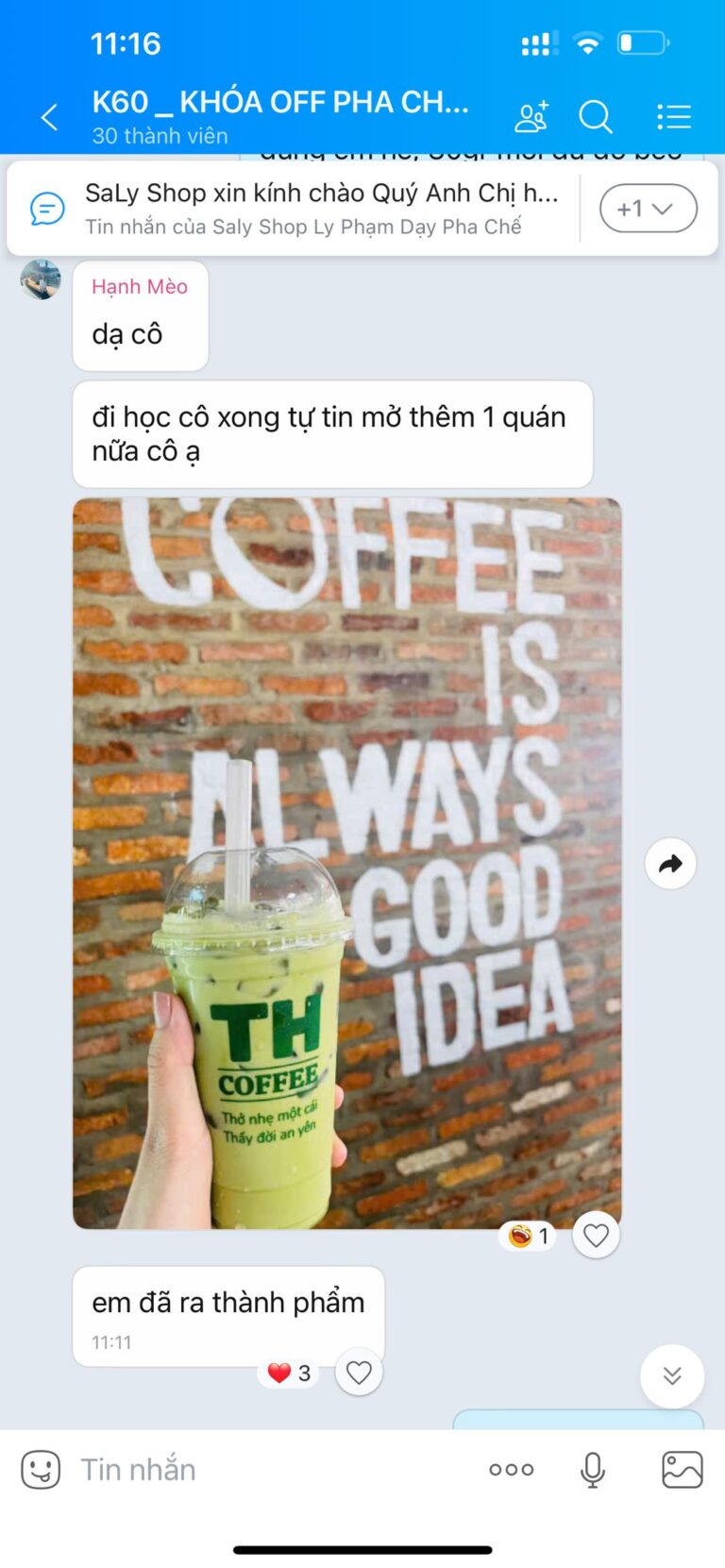This screenshot has width=725, height=1568.
Task: Open the pinned SaLy Shop message
Action: (x=302, y=209)
